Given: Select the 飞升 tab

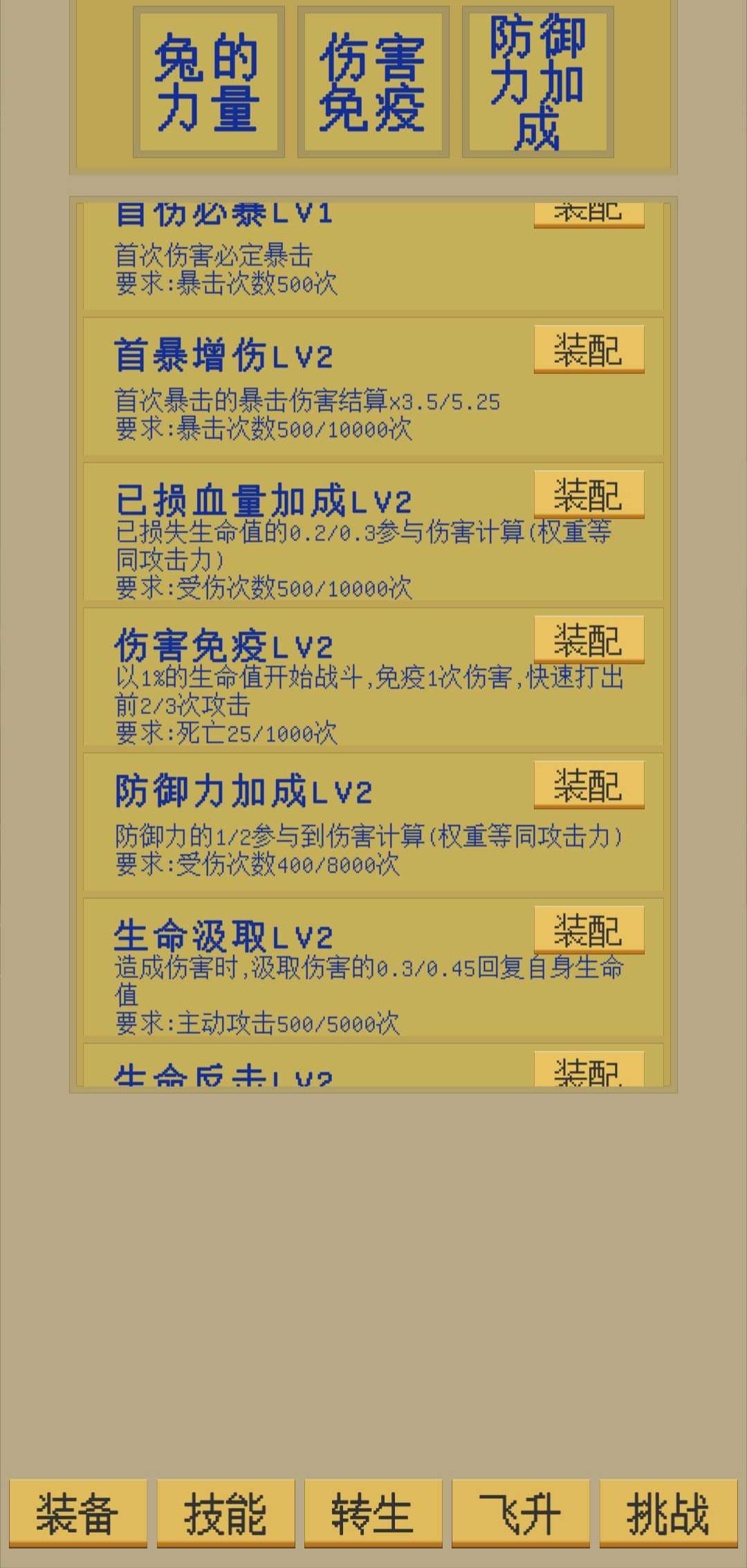Looking at the screenshot, I should 520,1513.
